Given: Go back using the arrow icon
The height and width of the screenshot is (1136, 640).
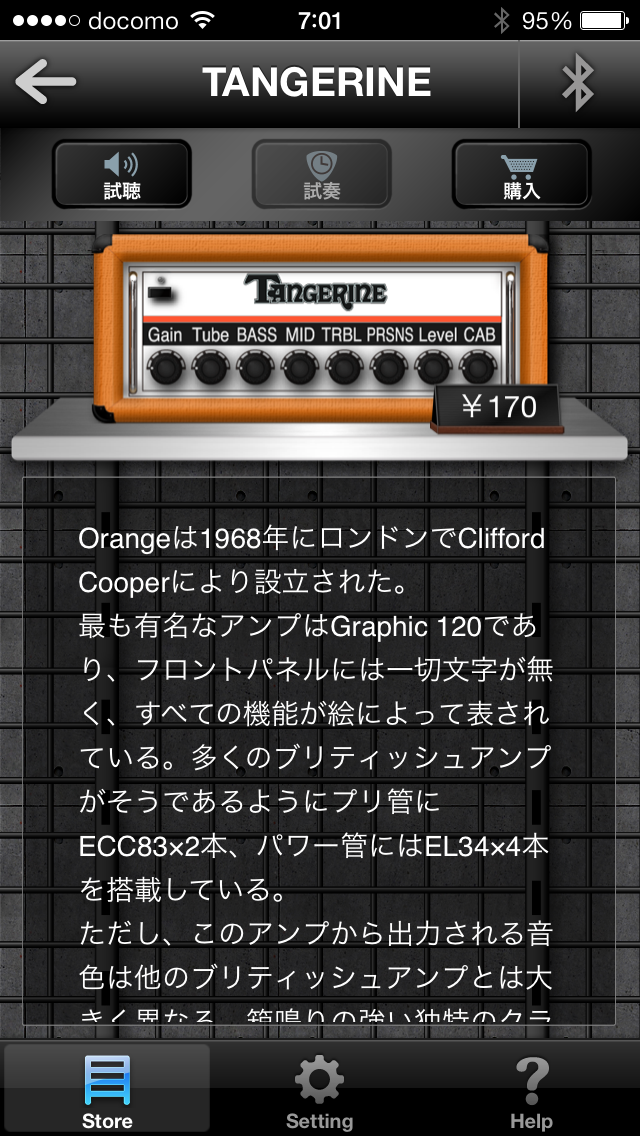Looking at the screenshot, I should (x=46, y=83).
